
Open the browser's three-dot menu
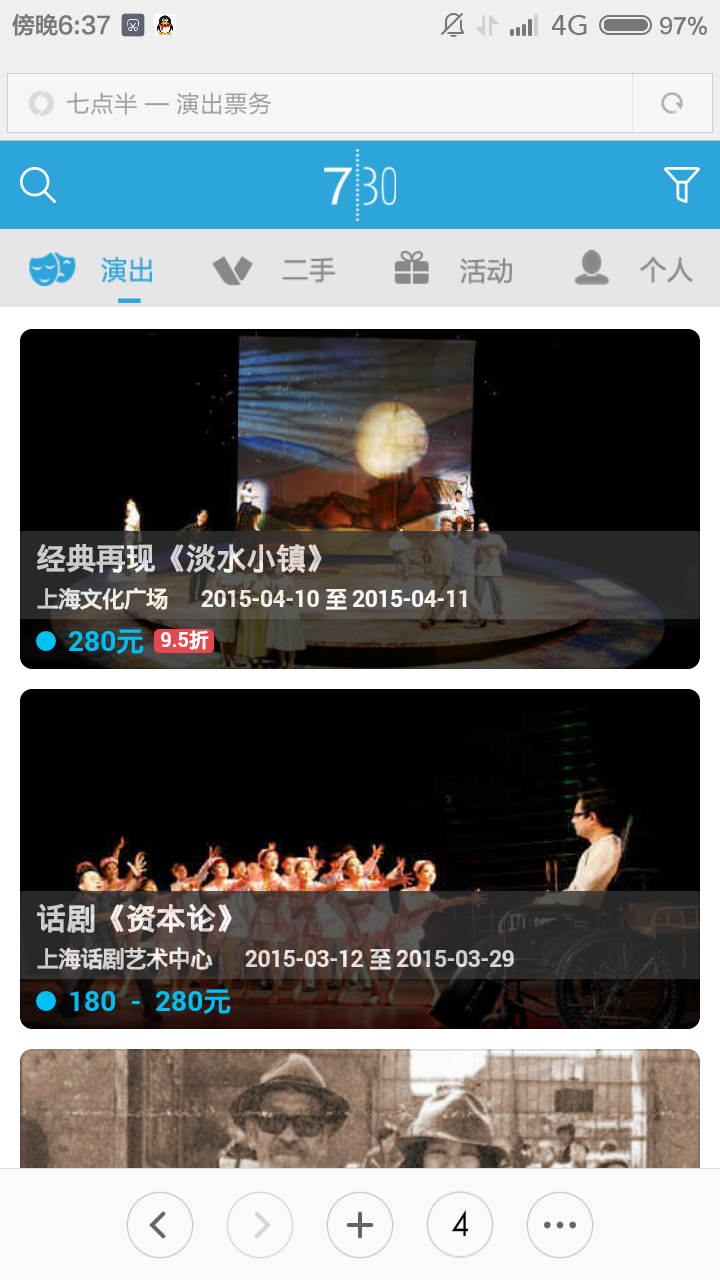[560, 1225]
